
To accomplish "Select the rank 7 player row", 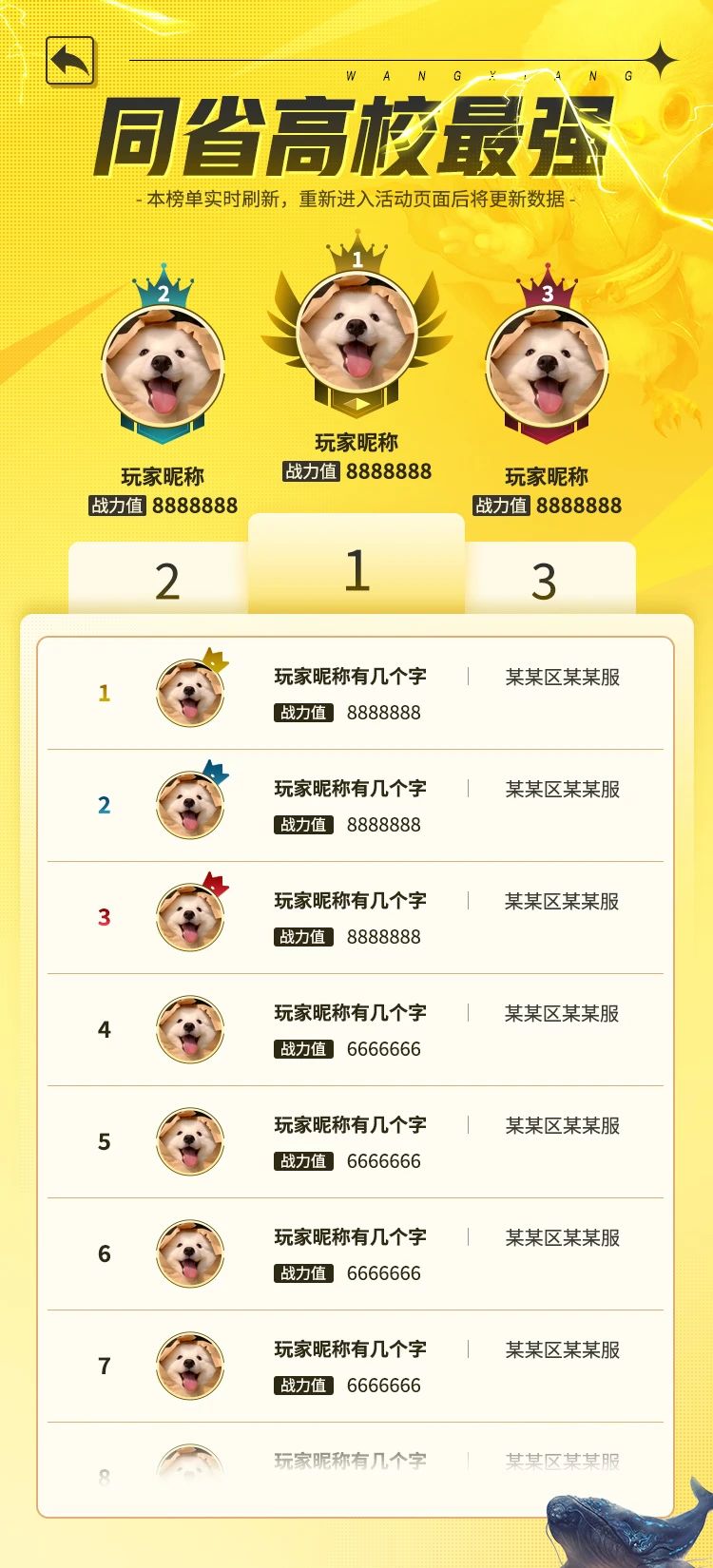I will point(356,1367).
